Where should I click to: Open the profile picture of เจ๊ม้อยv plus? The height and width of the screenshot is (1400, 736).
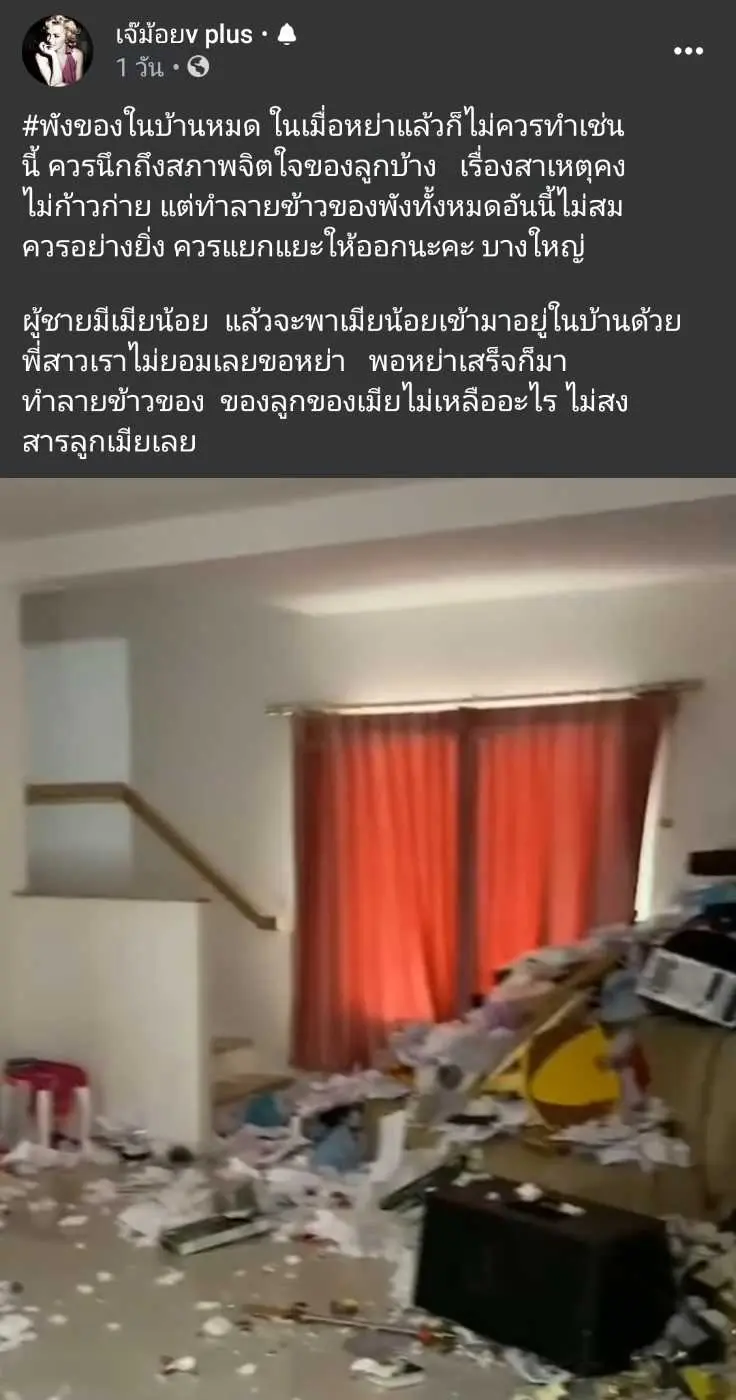pos(57,51)
